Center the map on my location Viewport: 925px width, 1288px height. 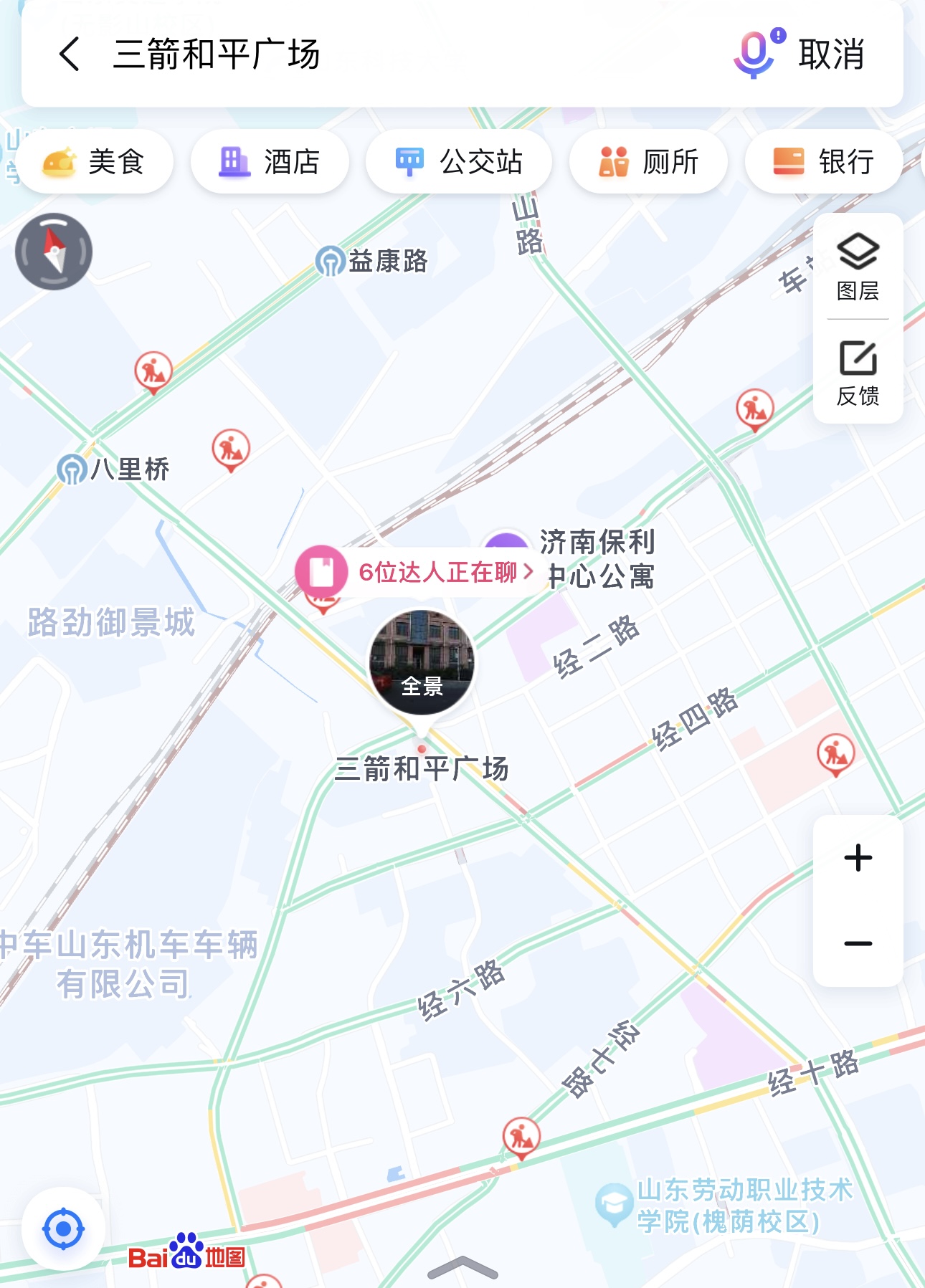63,1229
